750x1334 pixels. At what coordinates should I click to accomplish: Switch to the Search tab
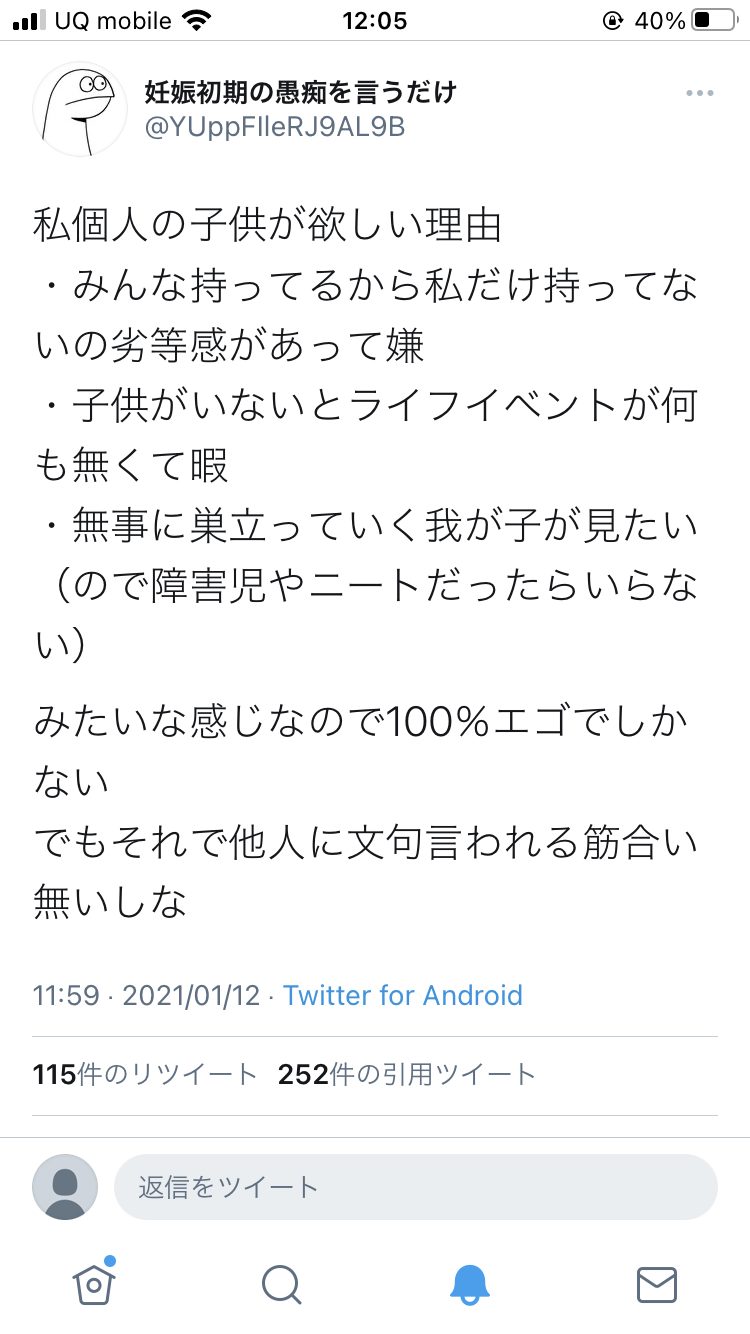281,1283
